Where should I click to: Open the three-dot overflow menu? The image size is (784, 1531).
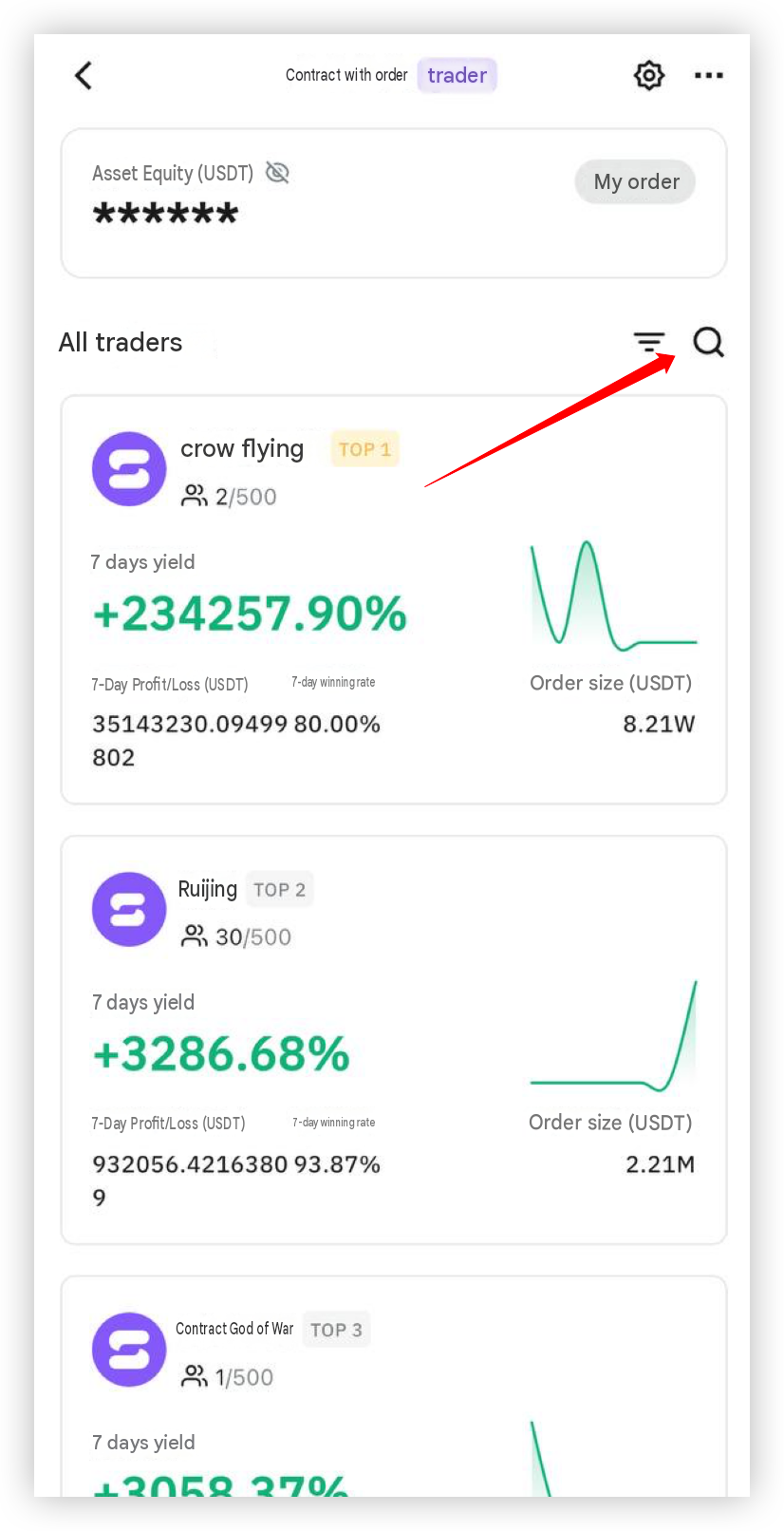click(708, 75)
